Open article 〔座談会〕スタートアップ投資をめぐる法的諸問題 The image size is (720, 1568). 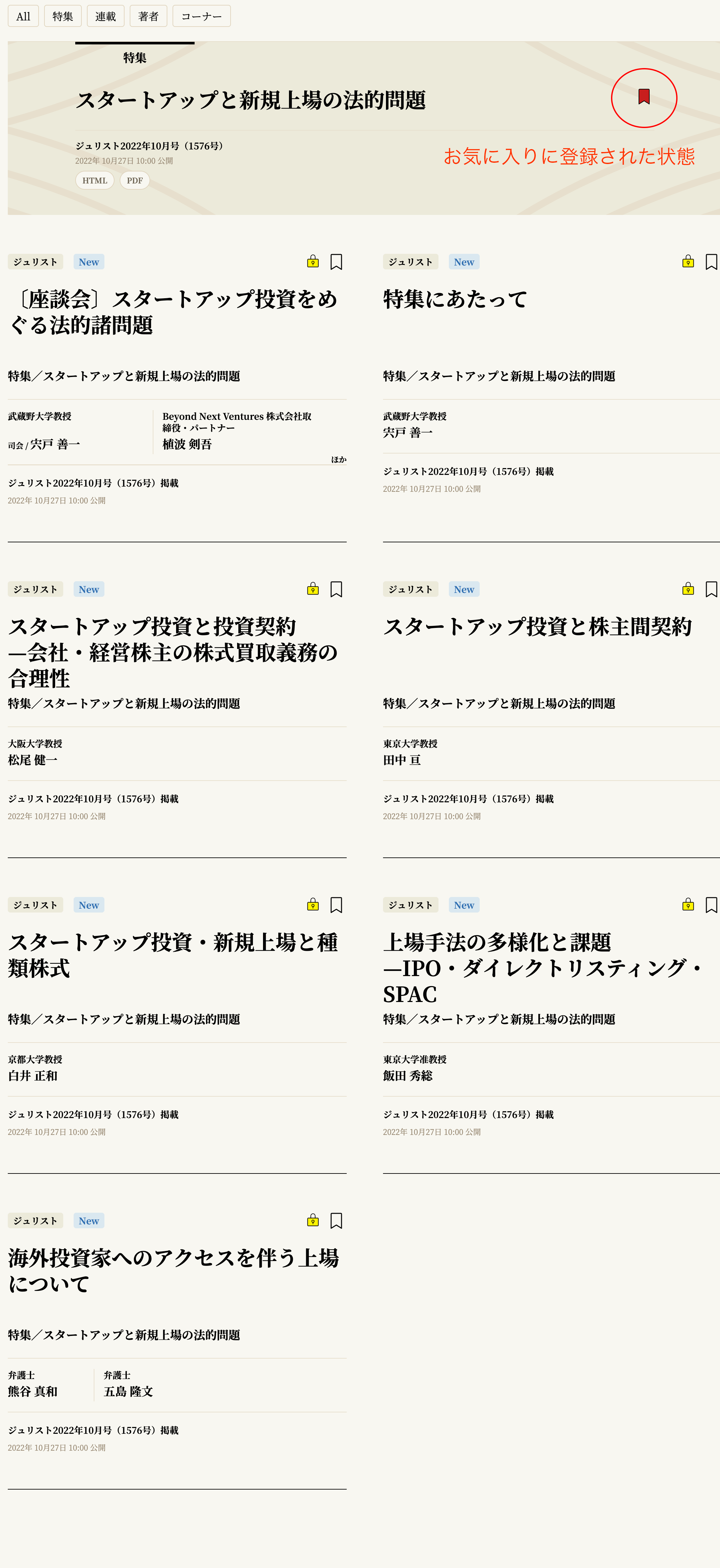[173, 312]
